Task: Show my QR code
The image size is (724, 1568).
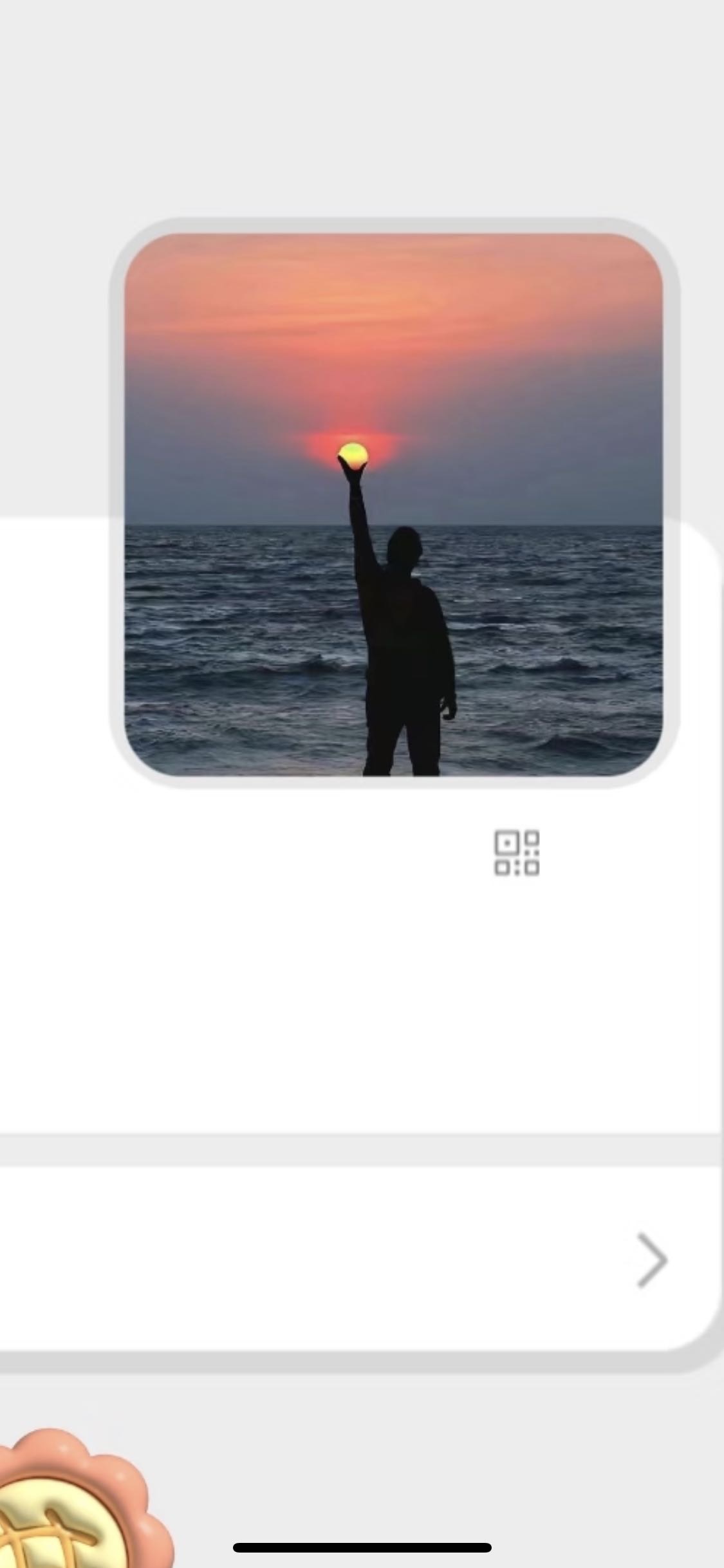Action: (x=517, y=853)
